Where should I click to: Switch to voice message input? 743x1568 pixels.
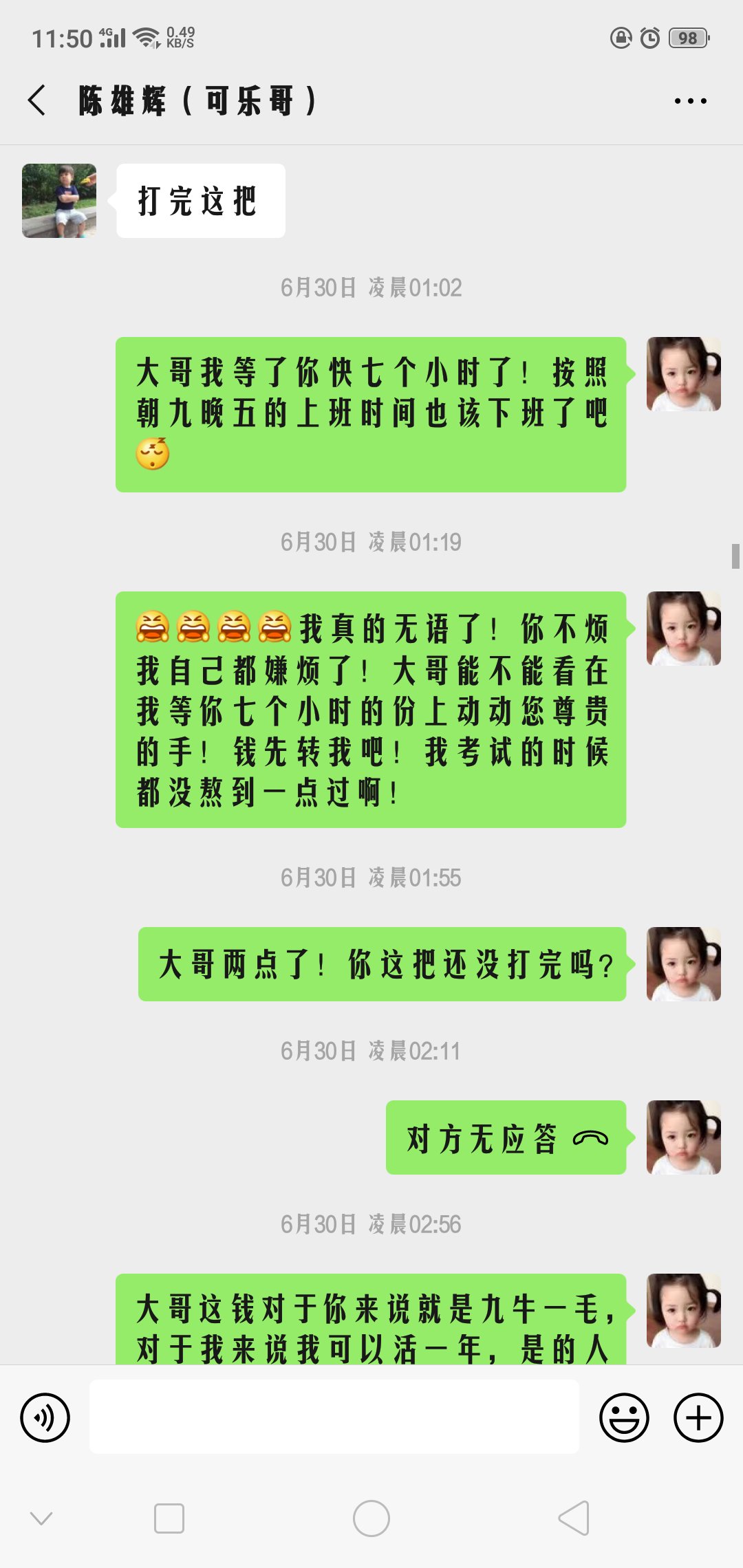click(45, 1417)
